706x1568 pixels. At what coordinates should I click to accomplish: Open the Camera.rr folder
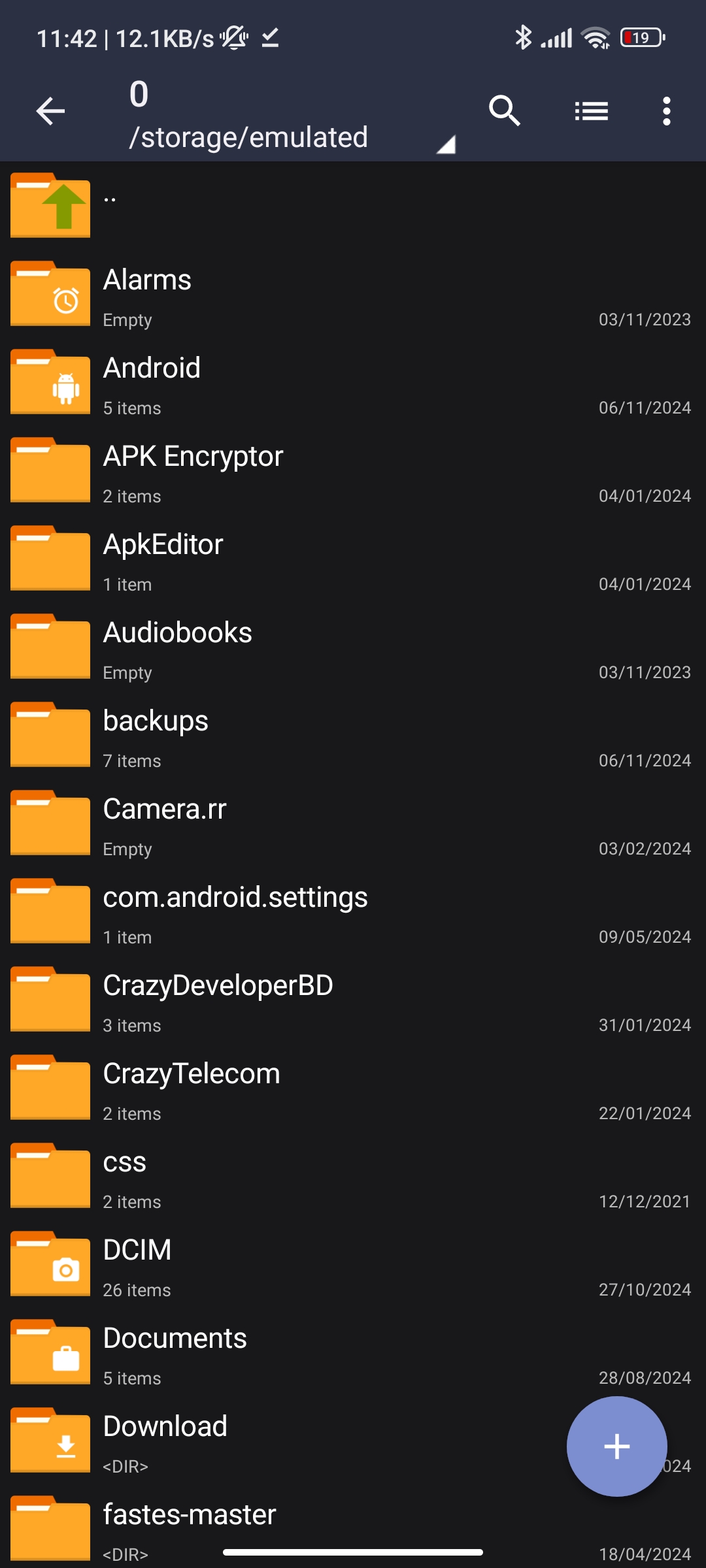[353, 823]
